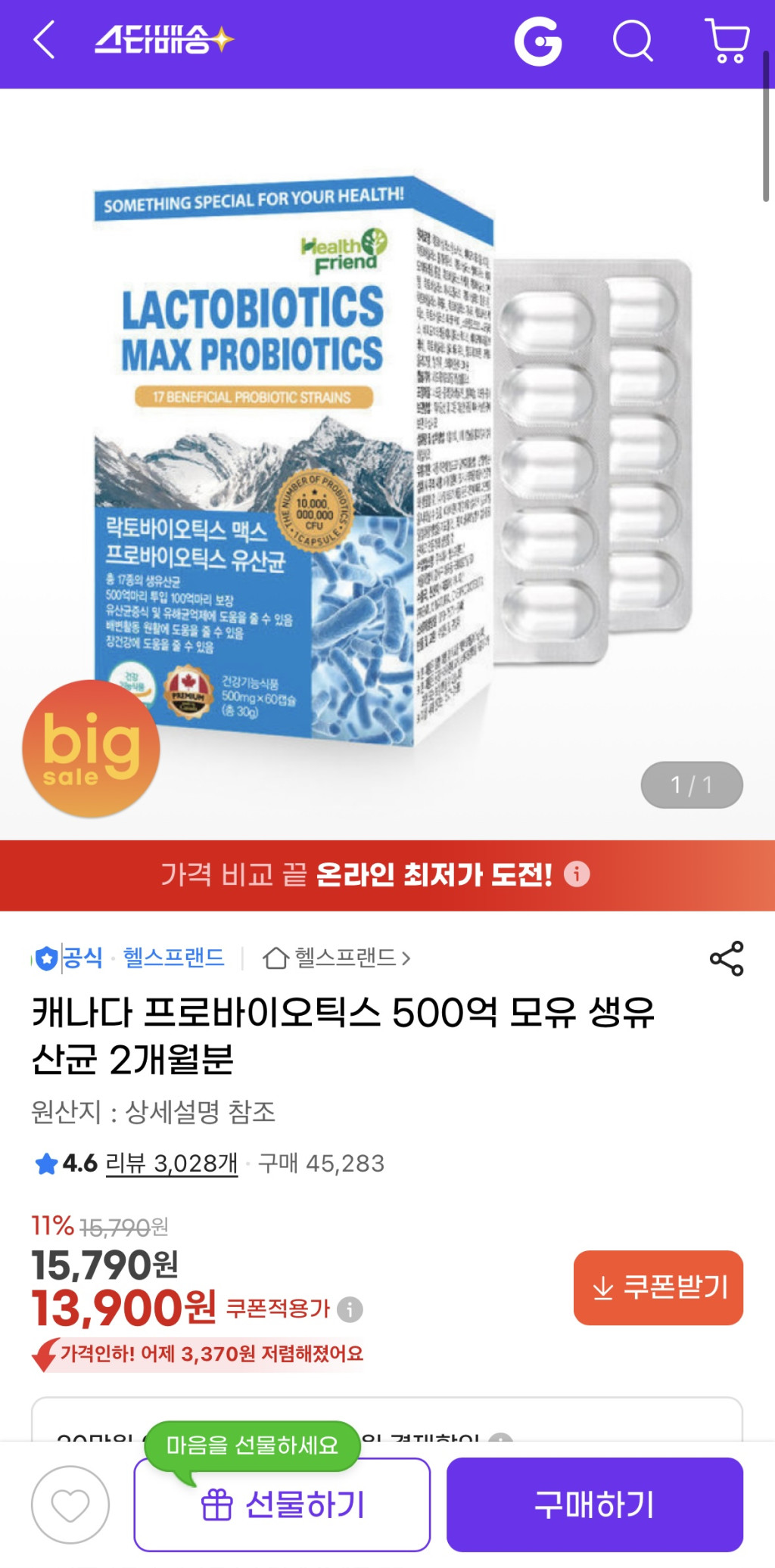Open the 스타배송 logo link
Screen dimensions: 775x1568
163,39
